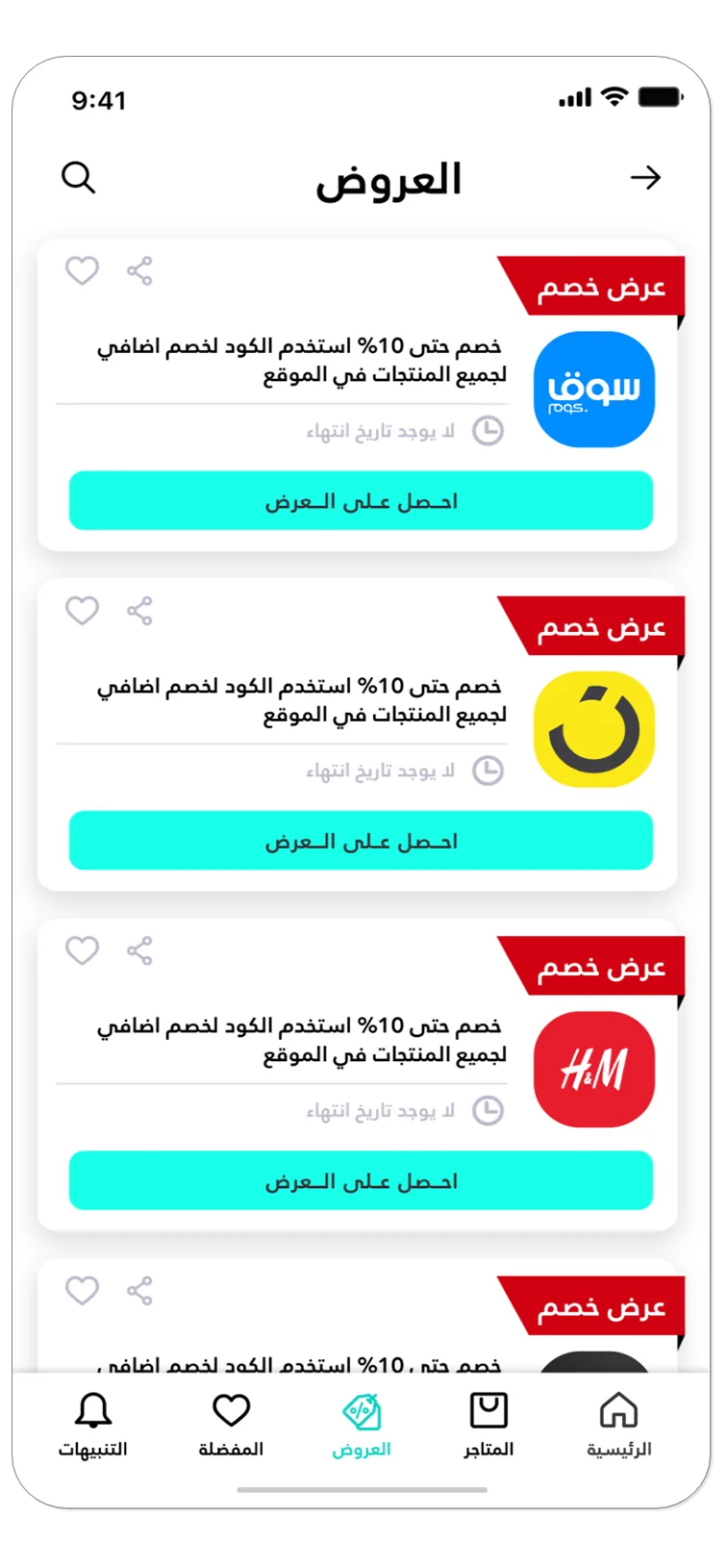Share the Souq discount offer
This screenshot has width=727, height=1568.
click(139, 271)
